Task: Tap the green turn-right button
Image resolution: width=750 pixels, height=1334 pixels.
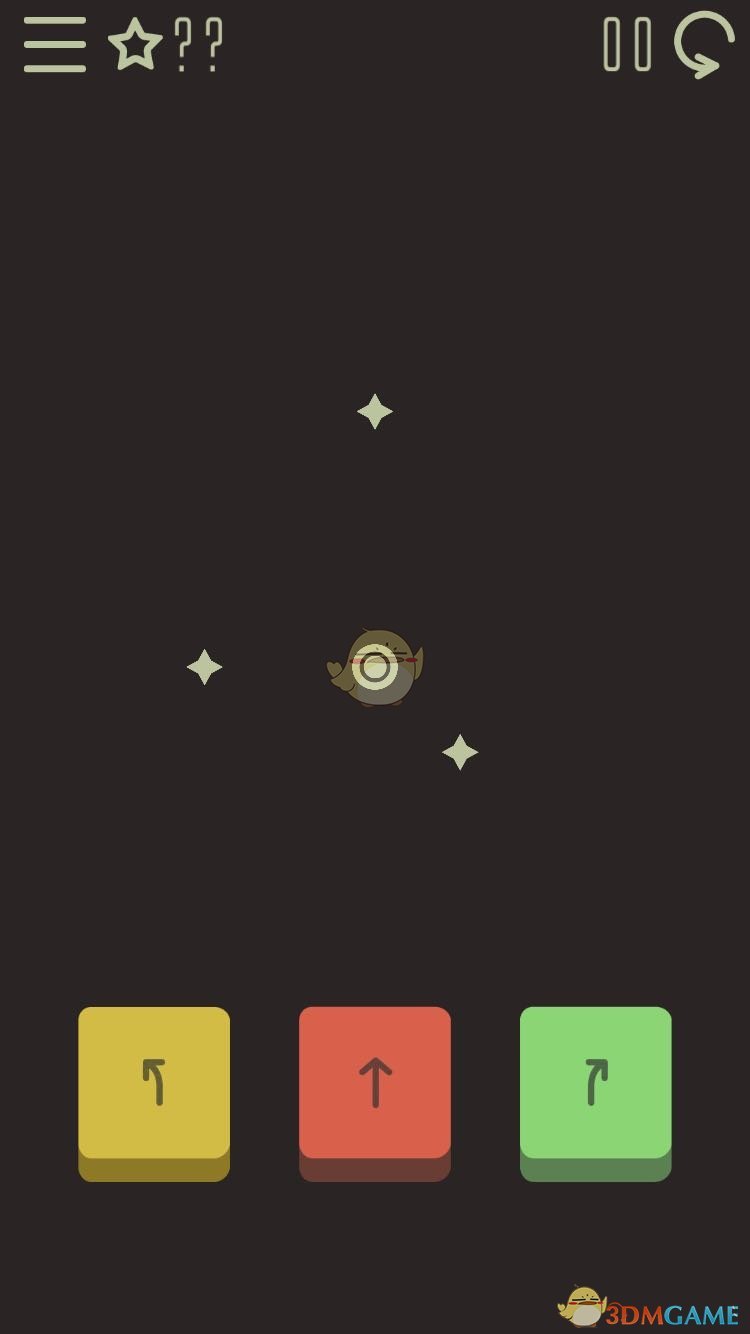Action: point(596,1093)
